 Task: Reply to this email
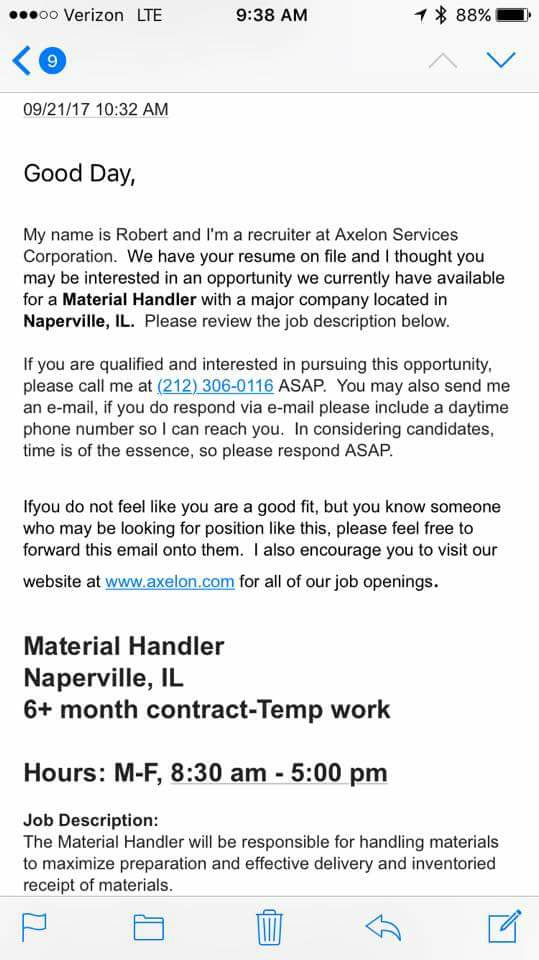pyautogui.click(x=383, y=928)
